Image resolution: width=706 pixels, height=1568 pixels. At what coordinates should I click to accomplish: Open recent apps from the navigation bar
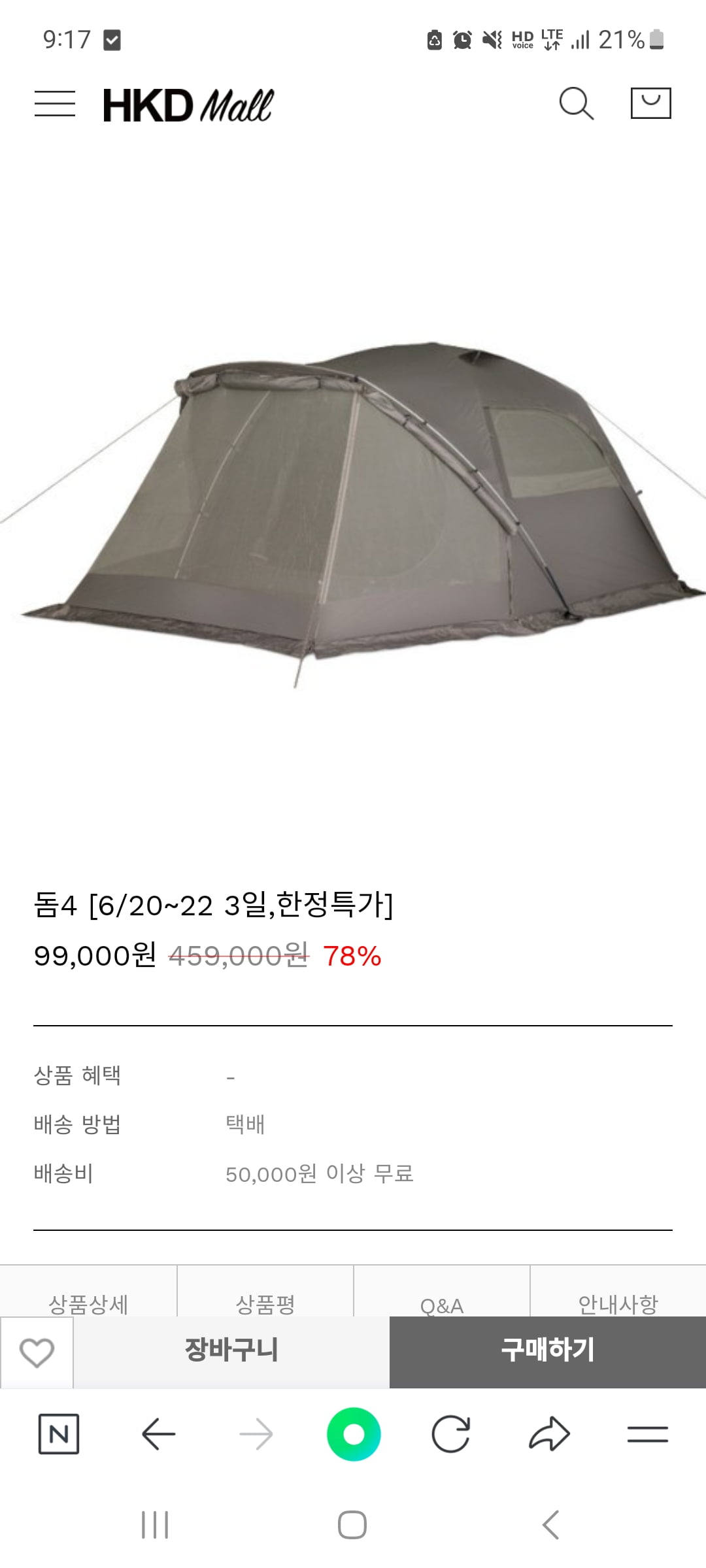click(155, 1525)
